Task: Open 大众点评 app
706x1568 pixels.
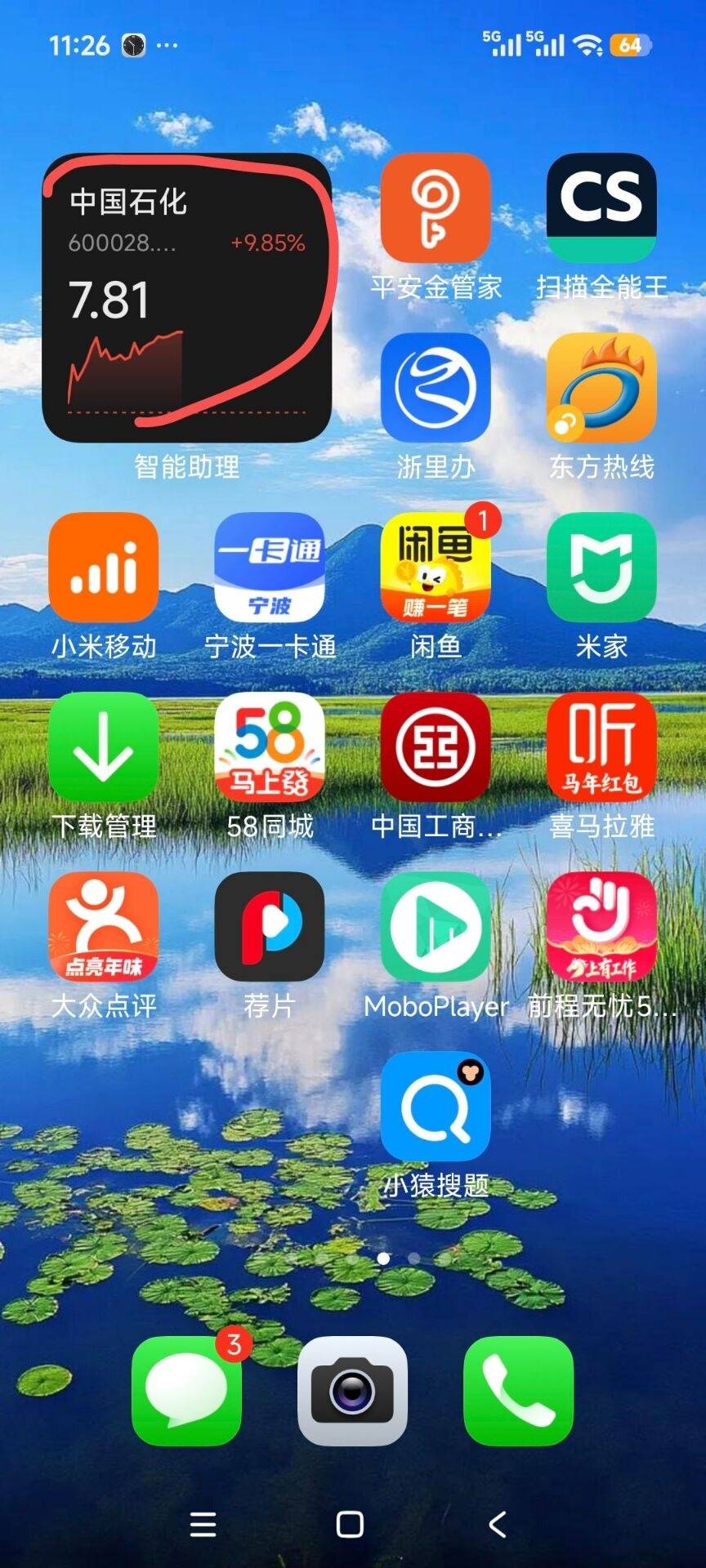Action: (x=104, y=927)
